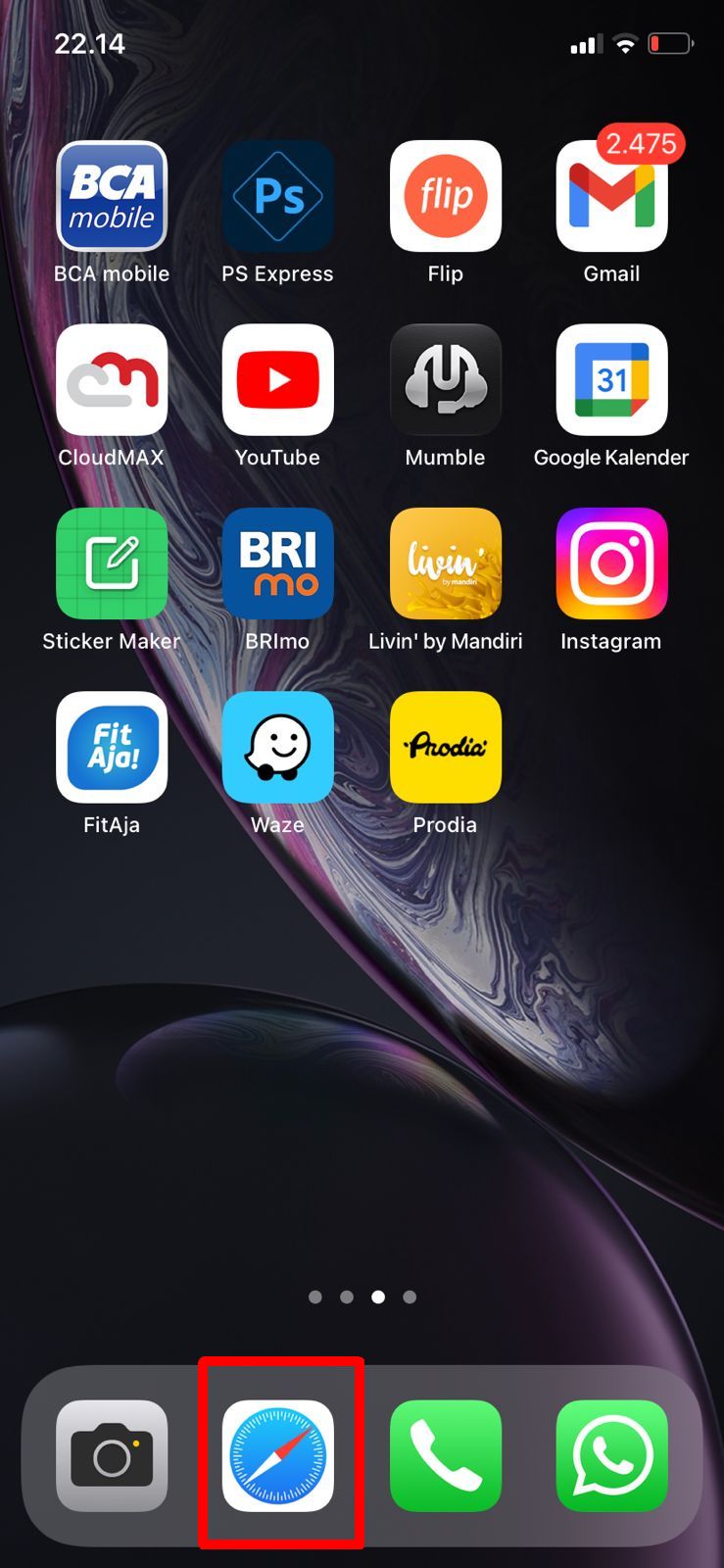Tap the home screen page indicator dots
724x1568 pixels.
coord(362,1297)
